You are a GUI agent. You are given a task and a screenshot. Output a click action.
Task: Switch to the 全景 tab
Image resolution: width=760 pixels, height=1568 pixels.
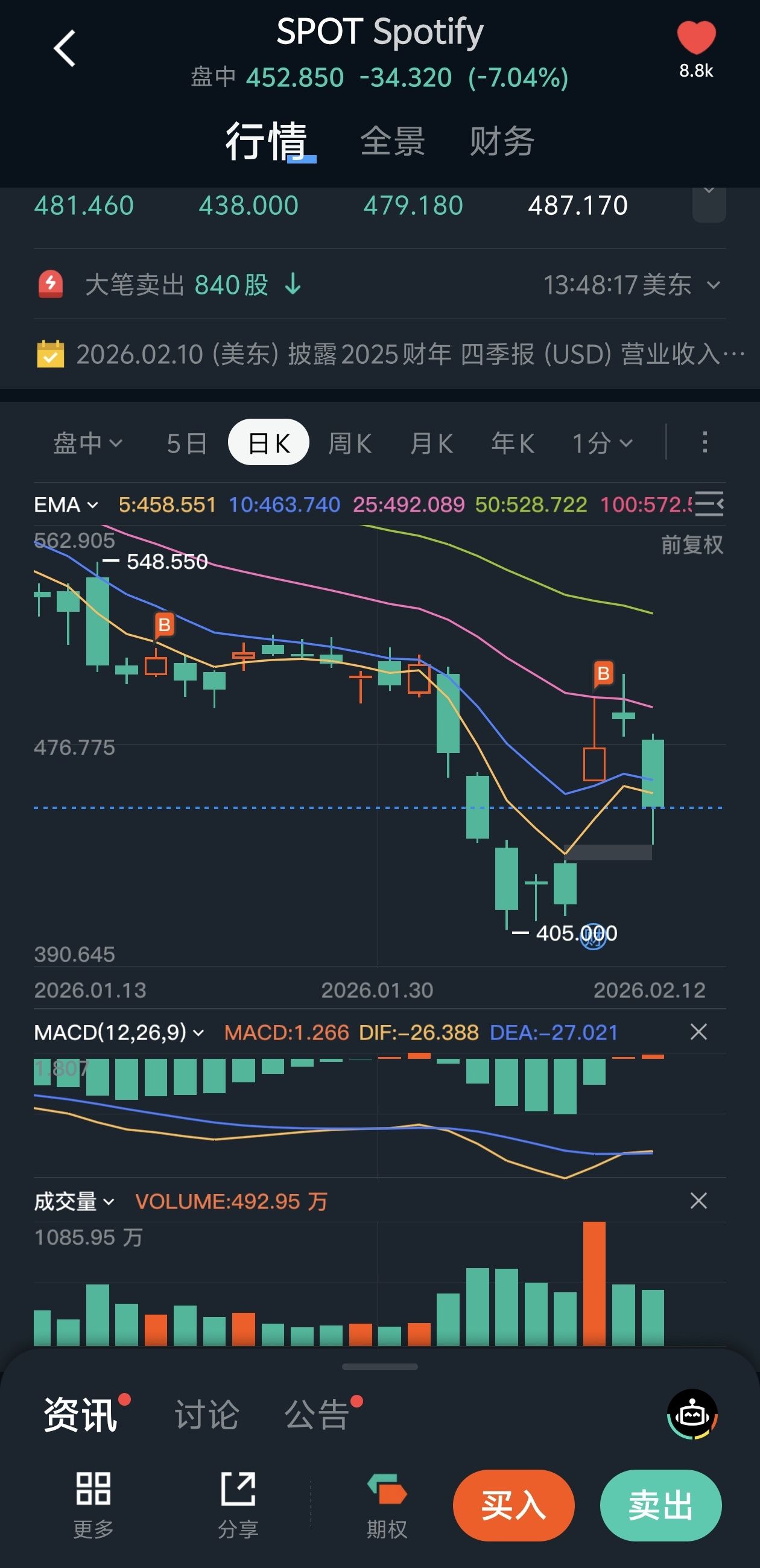tap(393, 141)
